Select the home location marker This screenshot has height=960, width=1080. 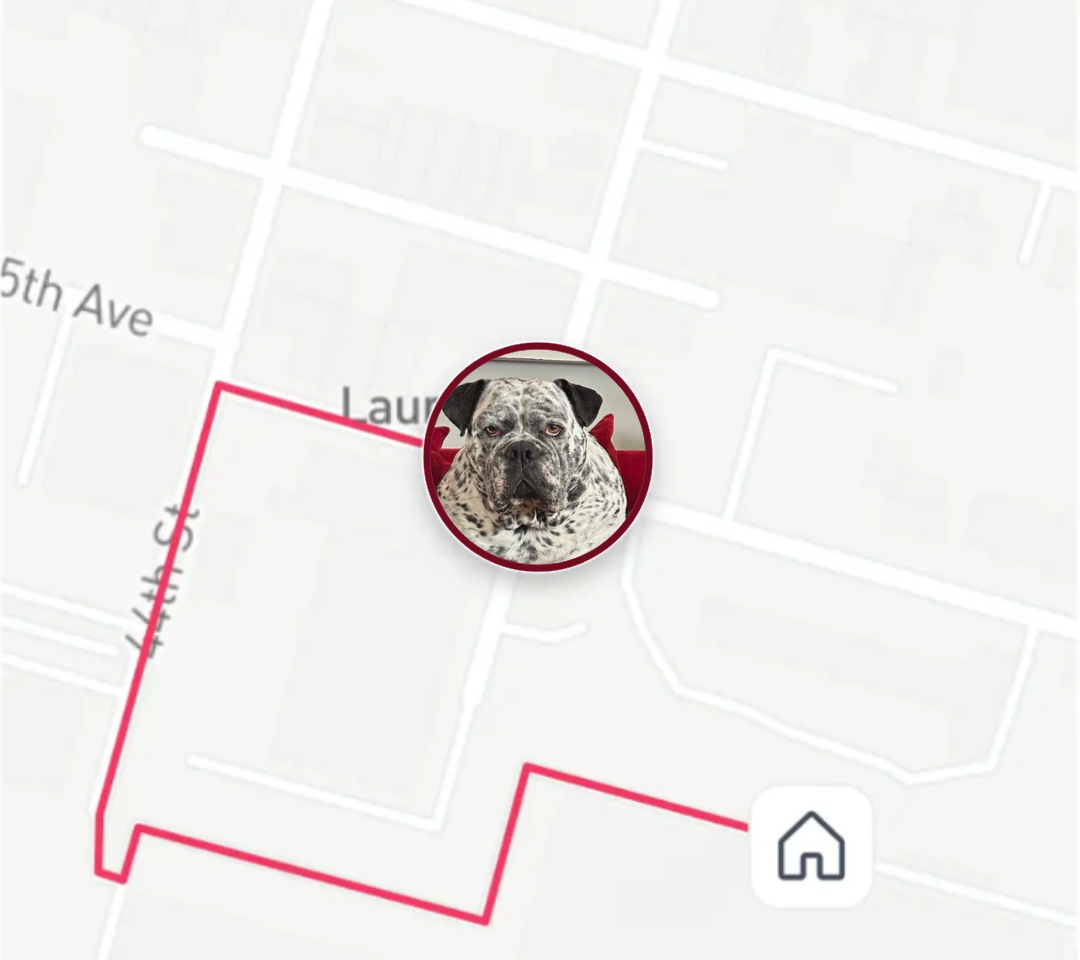tap(811, 846)
